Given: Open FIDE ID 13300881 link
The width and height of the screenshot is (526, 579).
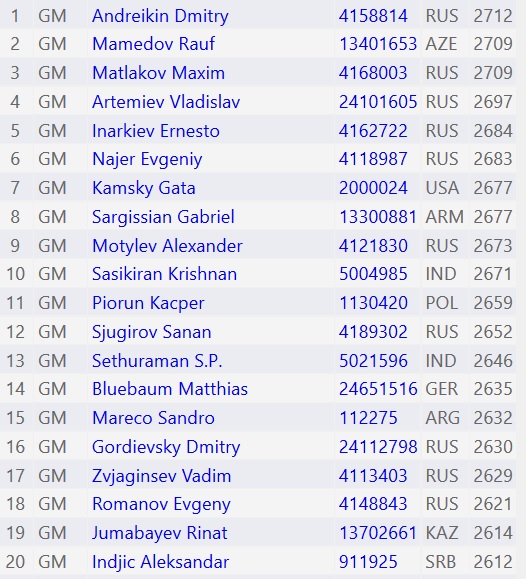Looking at the screenshot, I should coord(378,217).
